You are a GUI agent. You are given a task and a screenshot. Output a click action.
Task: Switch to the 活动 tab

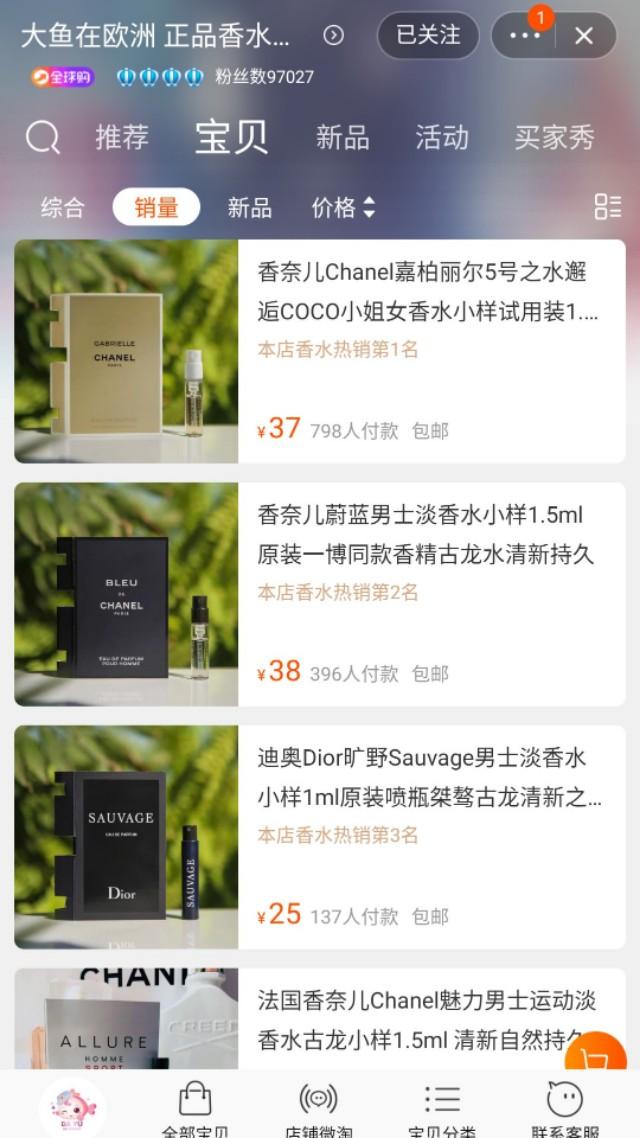442,137
